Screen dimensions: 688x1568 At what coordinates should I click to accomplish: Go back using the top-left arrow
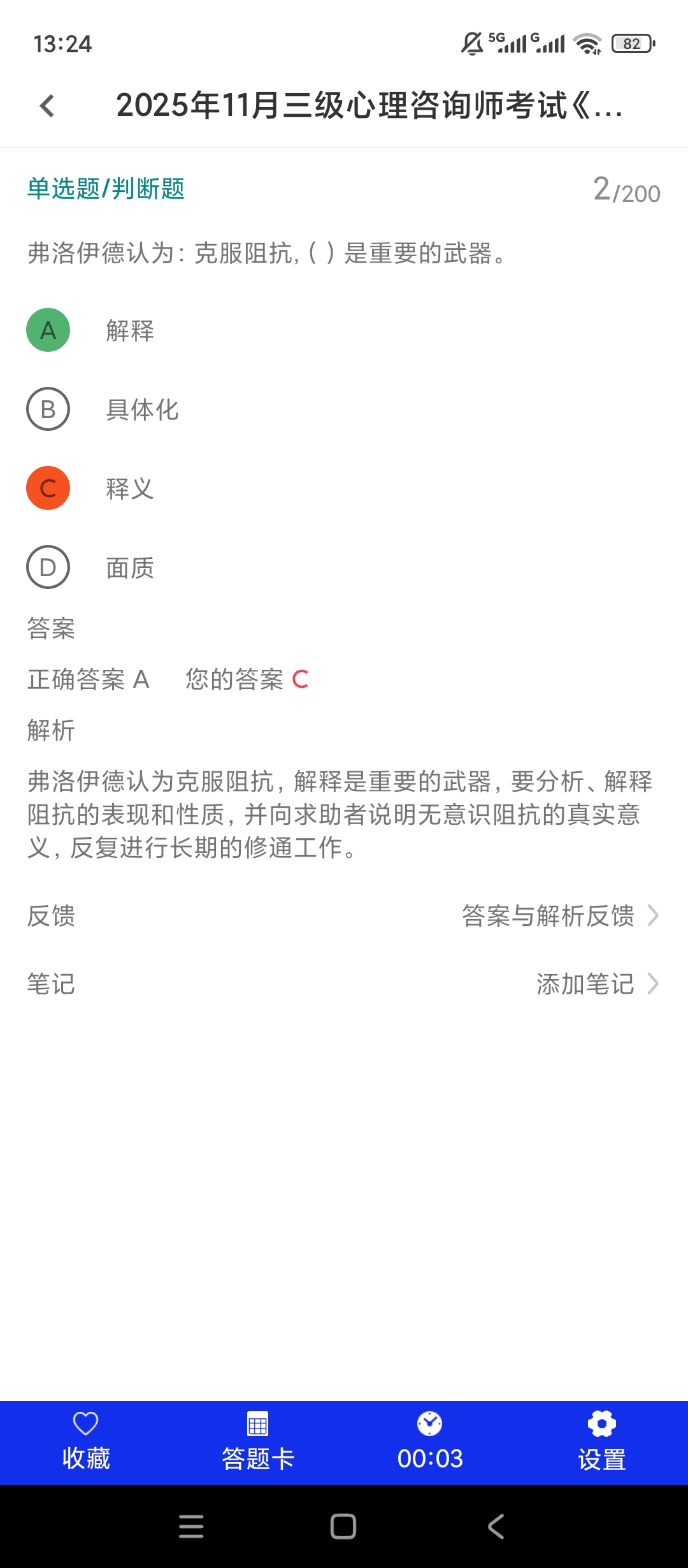(x=47, y=106)
